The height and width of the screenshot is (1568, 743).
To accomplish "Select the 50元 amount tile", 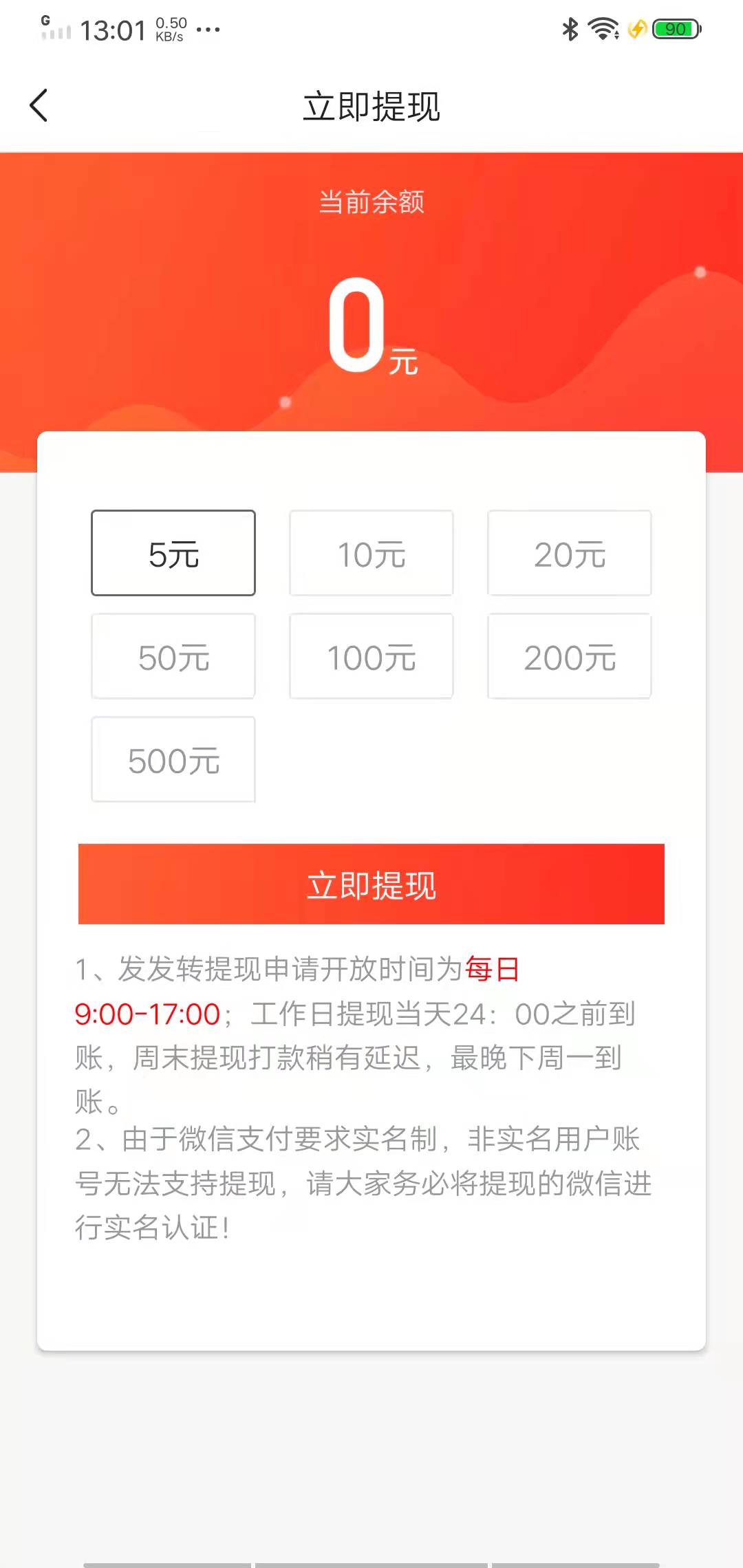I will coord(173,655).
